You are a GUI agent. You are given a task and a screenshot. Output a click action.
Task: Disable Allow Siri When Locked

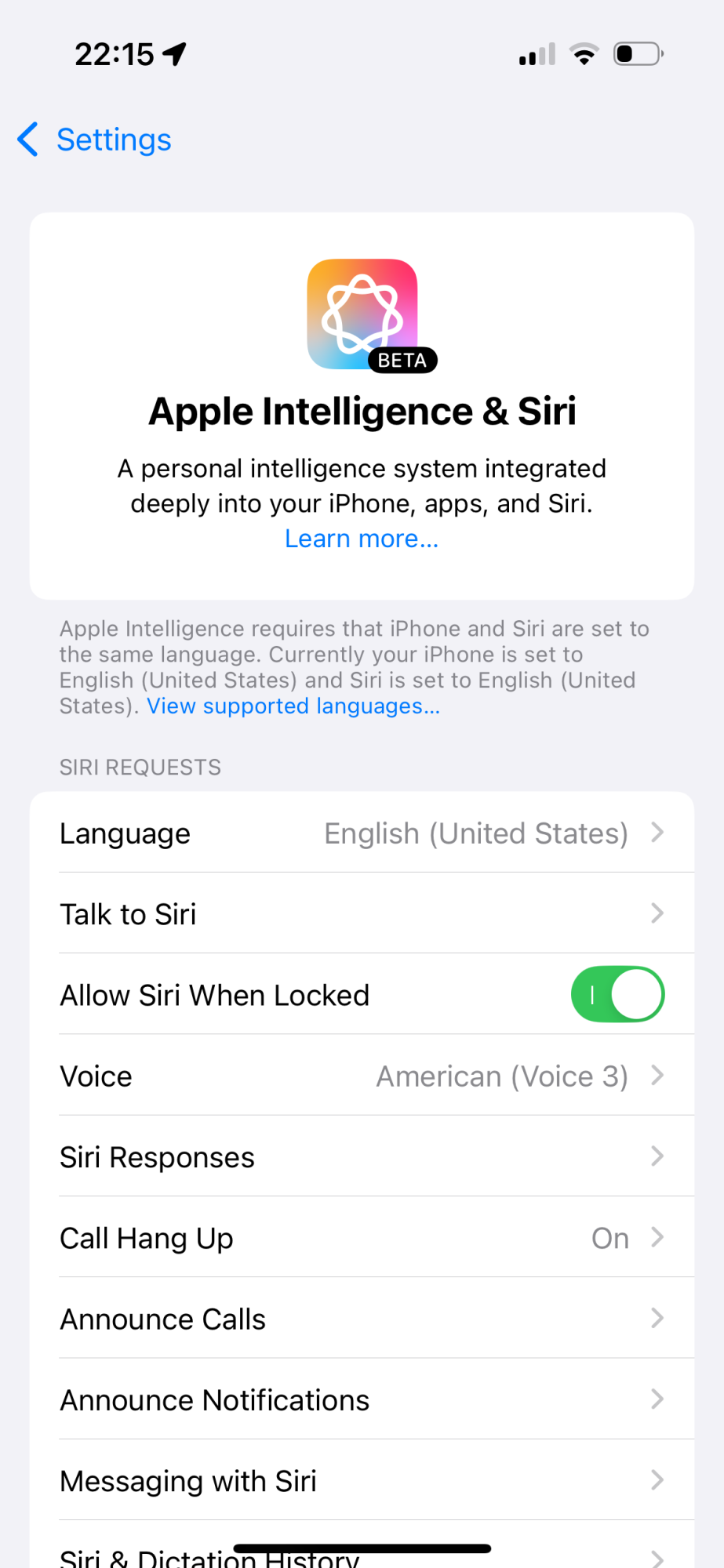[x=617, y=995]
